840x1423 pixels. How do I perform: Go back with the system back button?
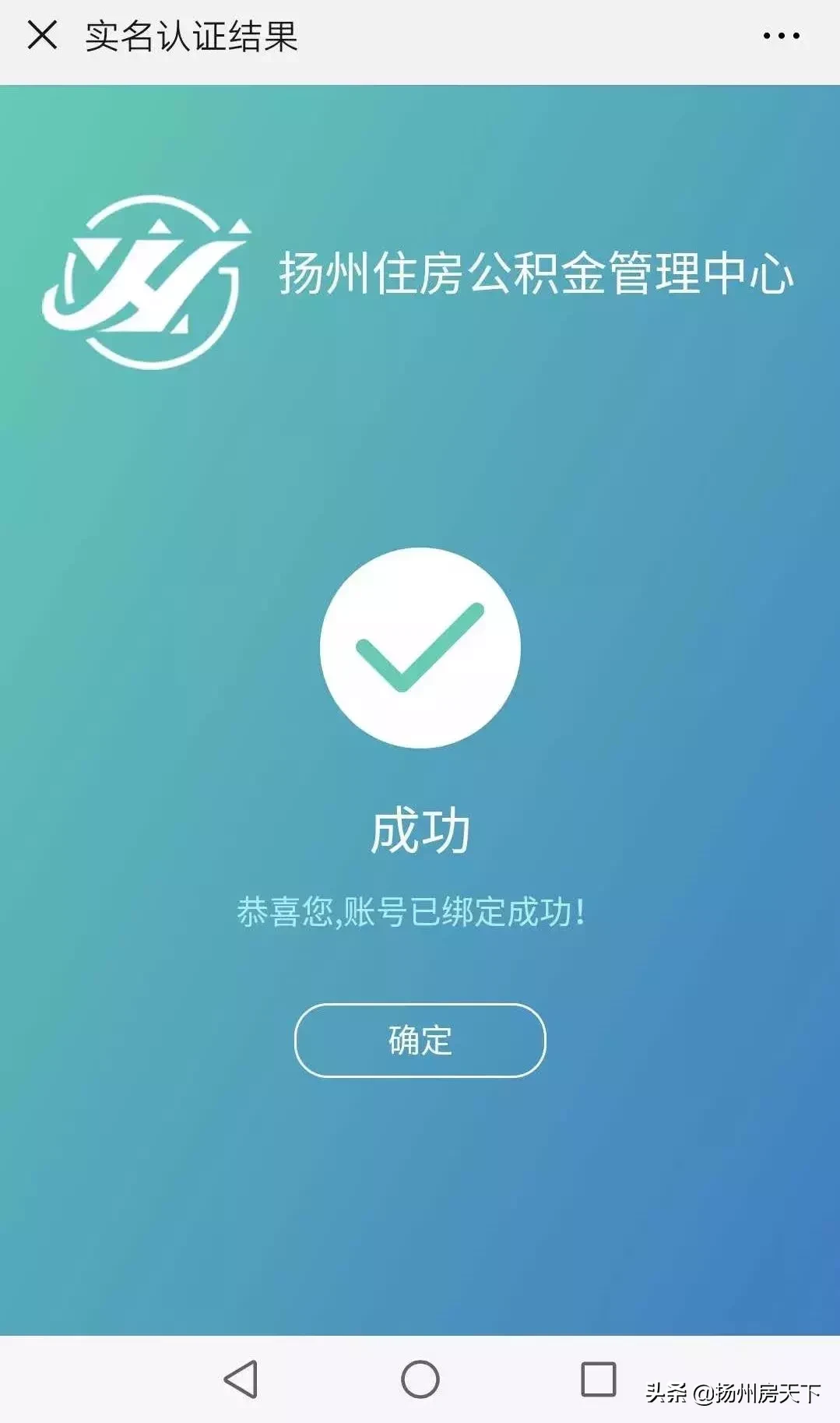(241, 1379)
